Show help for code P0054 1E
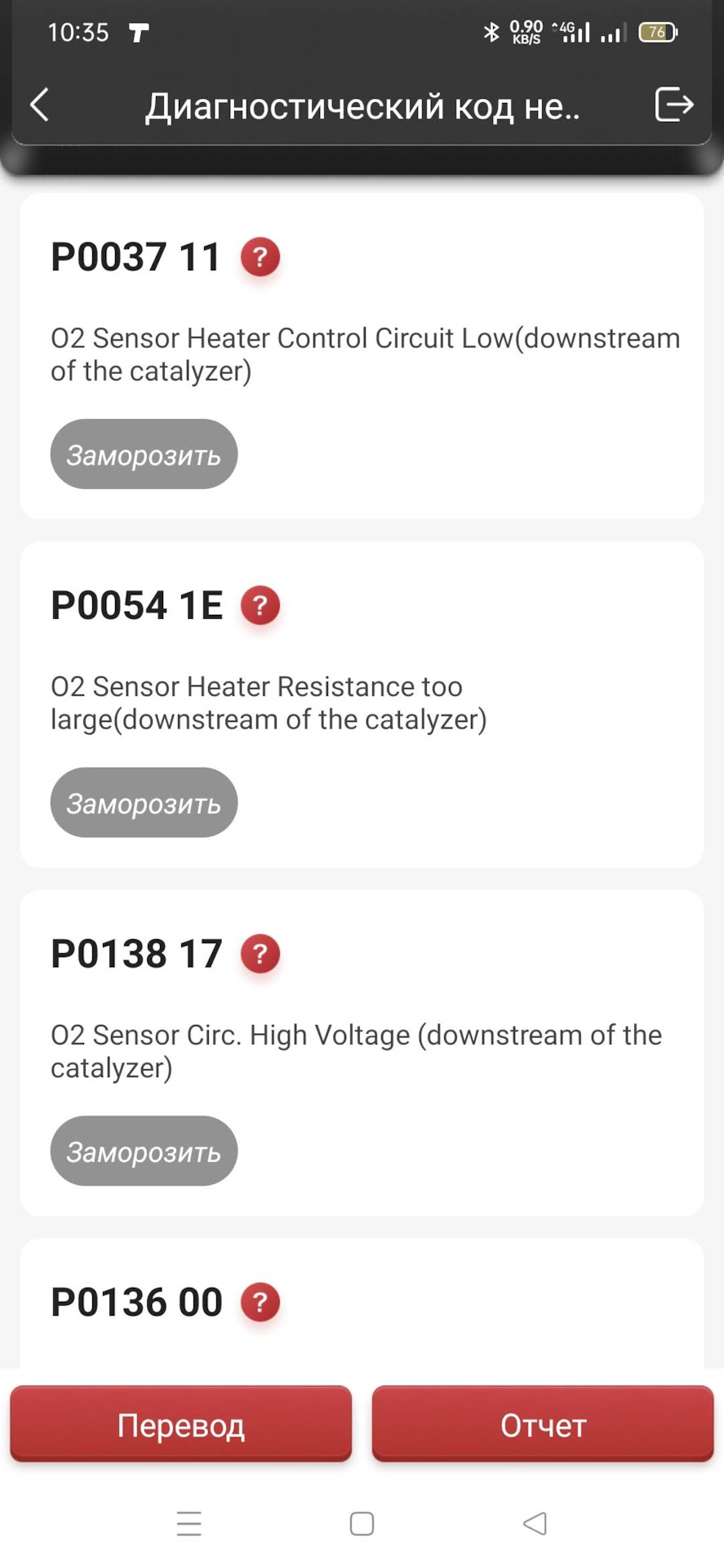The image size is (724, 1568). 260,606
